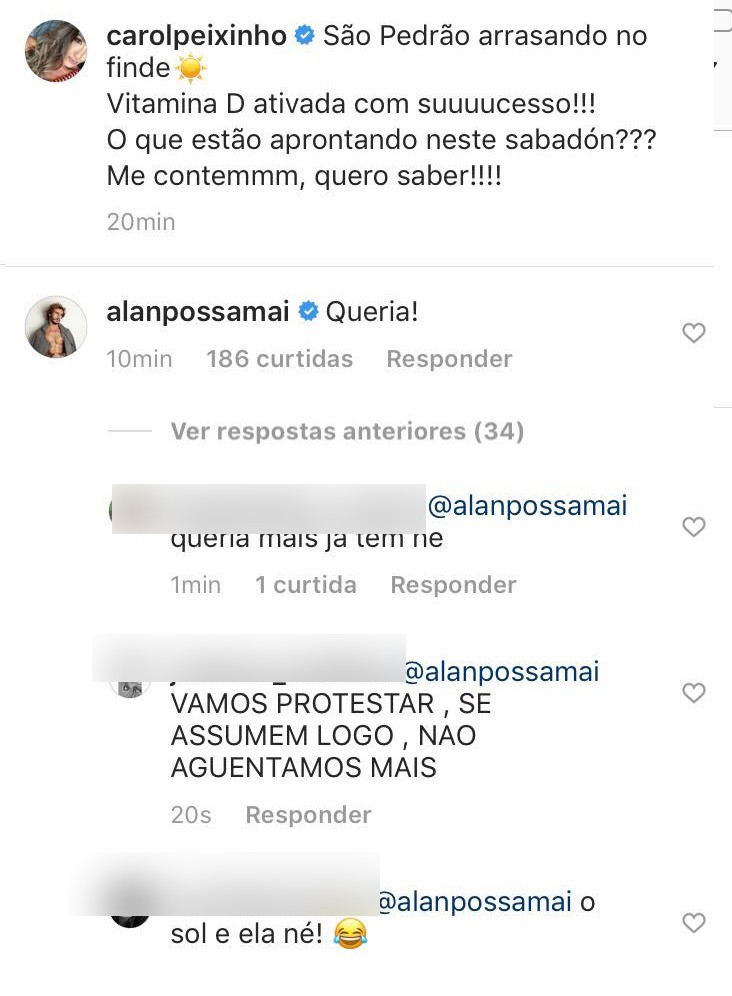
Task: Tap @alanpossamai mention in "sol e ela né" reply
Action: pyautogui.click(x=472, y=902)
